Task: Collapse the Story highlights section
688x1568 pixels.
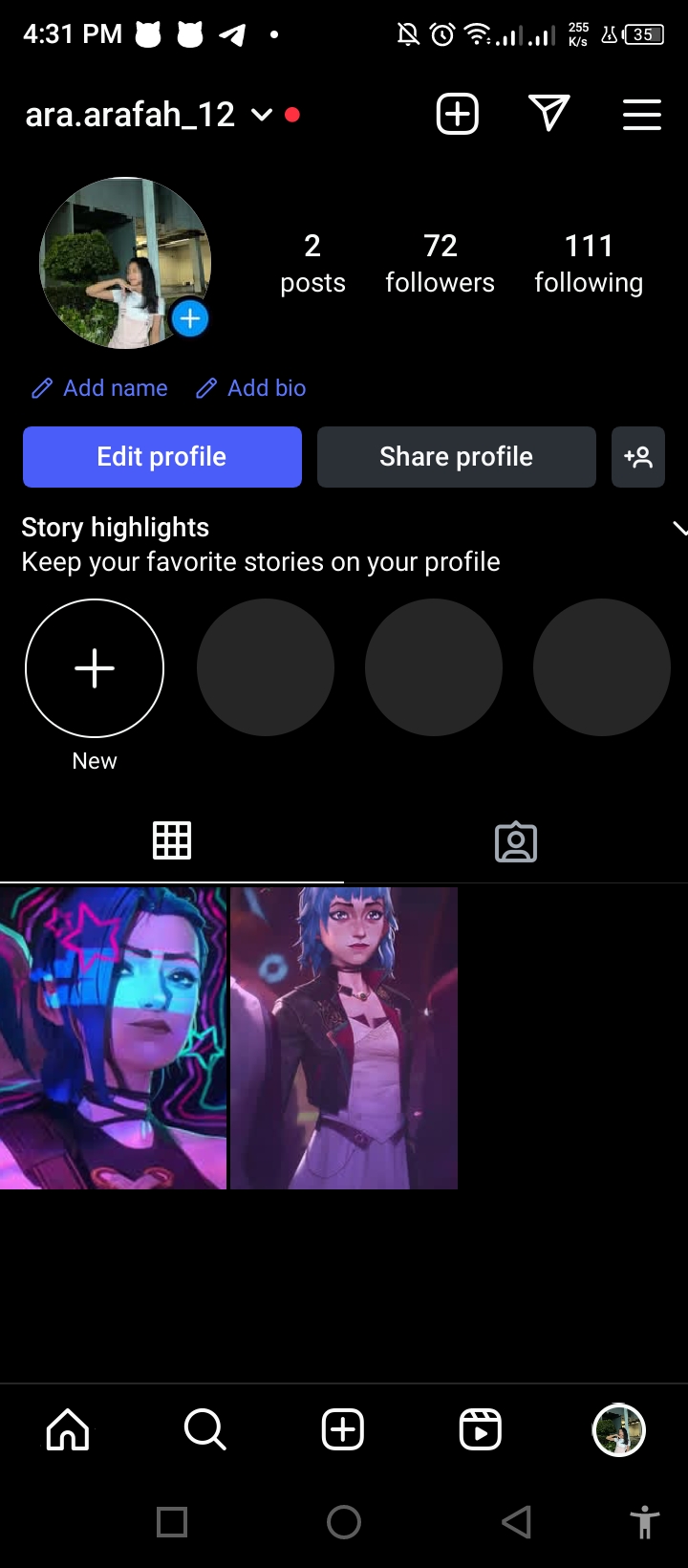Action: point(677,528)
